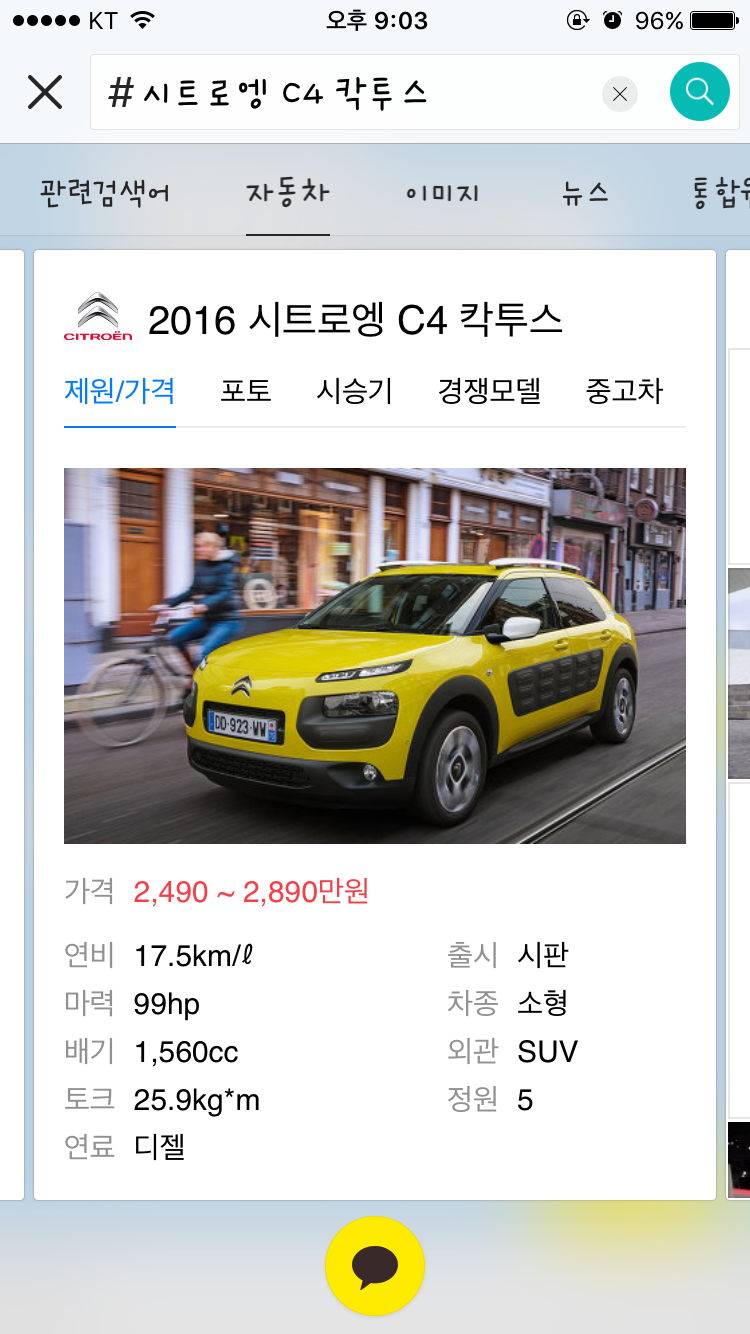Select the 자동차 tab
The height and width of the screenshot is (1334, 750).
tap(288, 192)
